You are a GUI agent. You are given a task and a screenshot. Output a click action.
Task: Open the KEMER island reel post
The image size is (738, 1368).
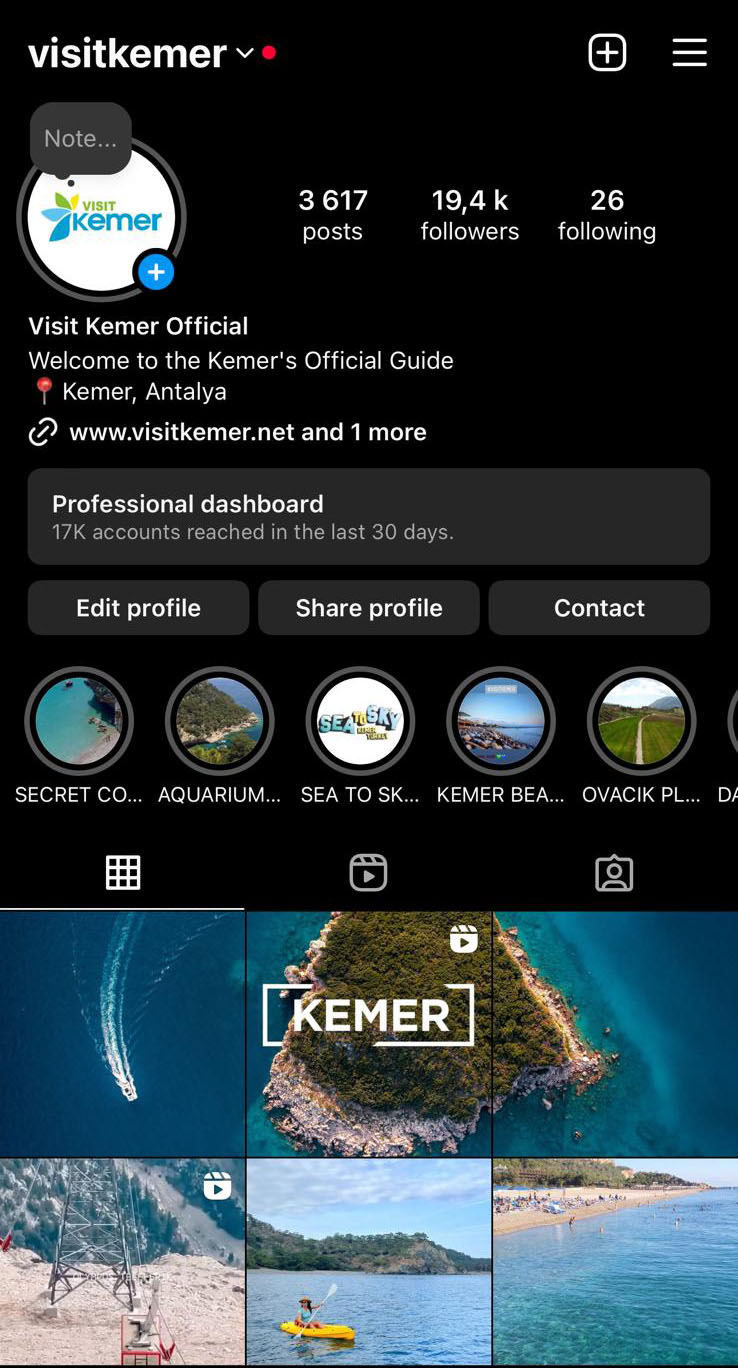click(369, 1034)
